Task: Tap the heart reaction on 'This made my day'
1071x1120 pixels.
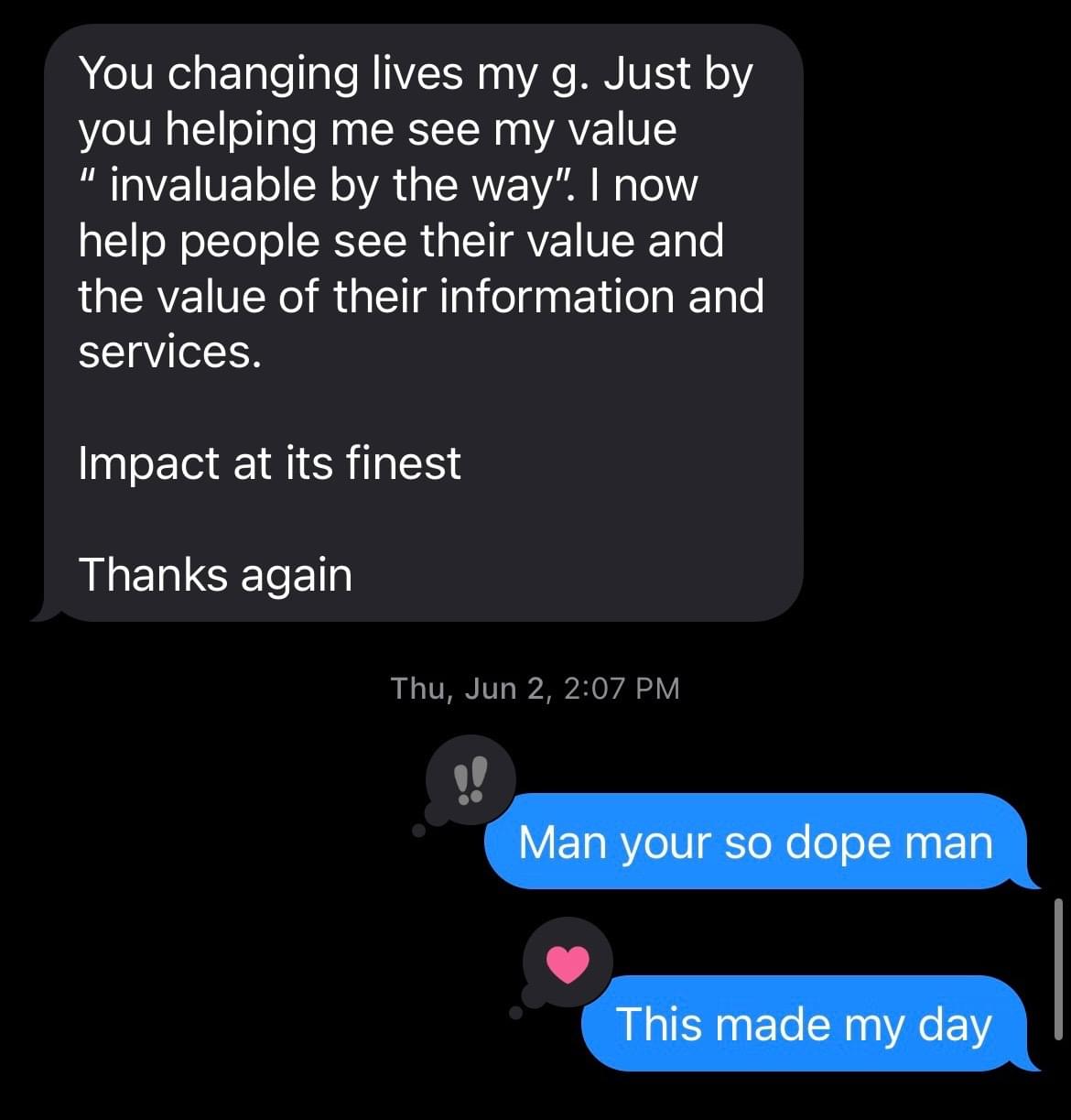Action: point(567,962)
